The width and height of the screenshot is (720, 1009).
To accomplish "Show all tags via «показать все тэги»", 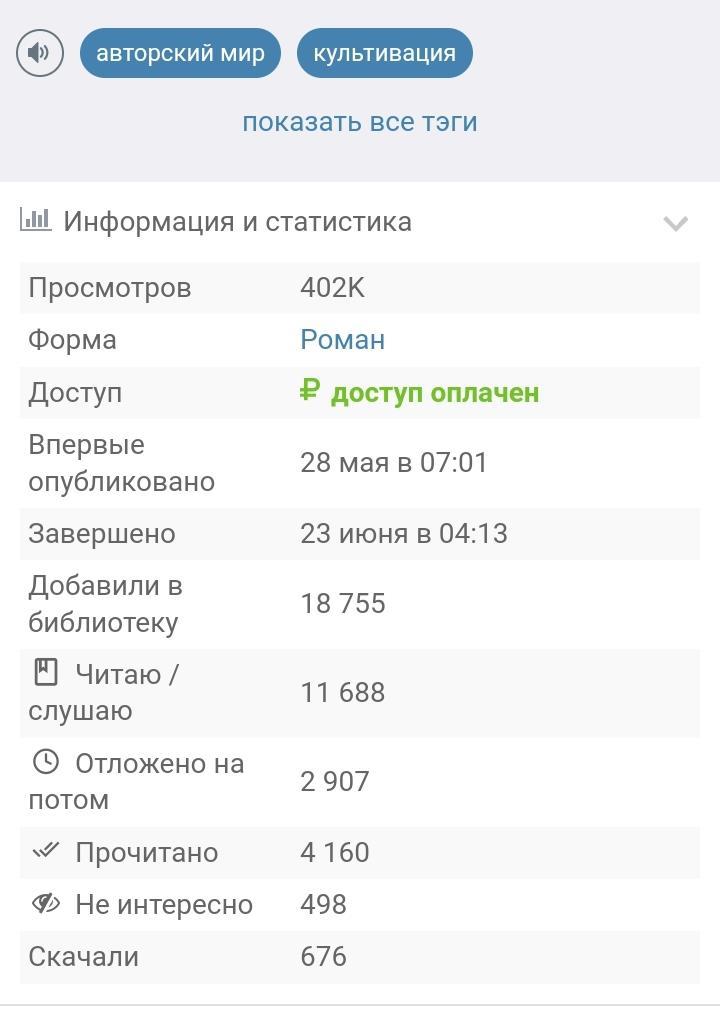I will point(359,122).
